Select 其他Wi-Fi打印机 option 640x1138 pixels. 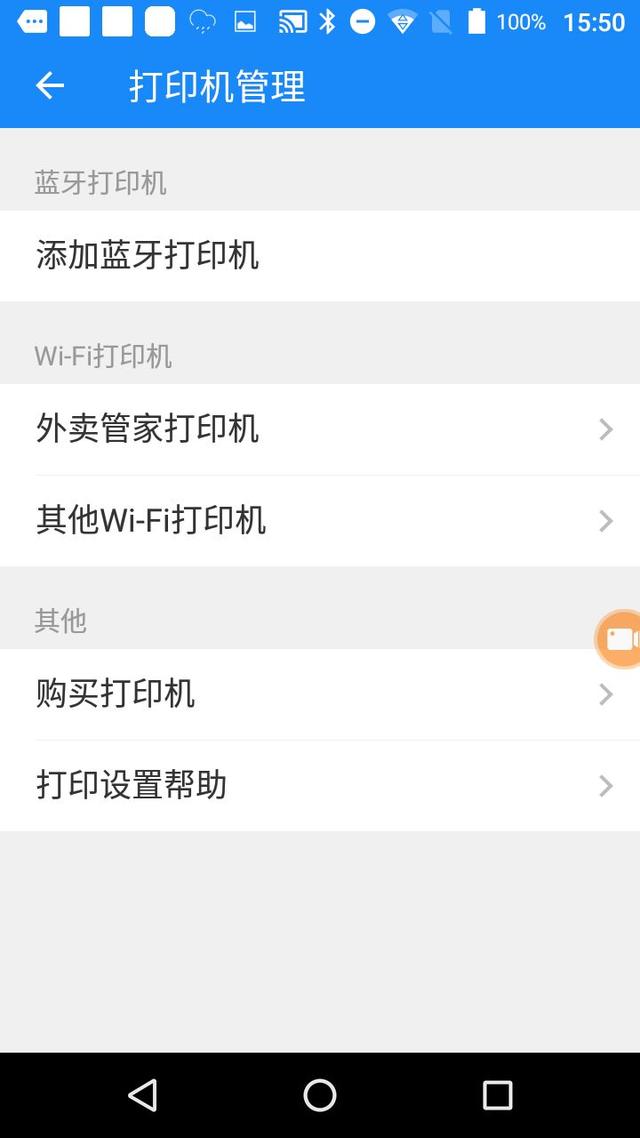pos(320,520)
